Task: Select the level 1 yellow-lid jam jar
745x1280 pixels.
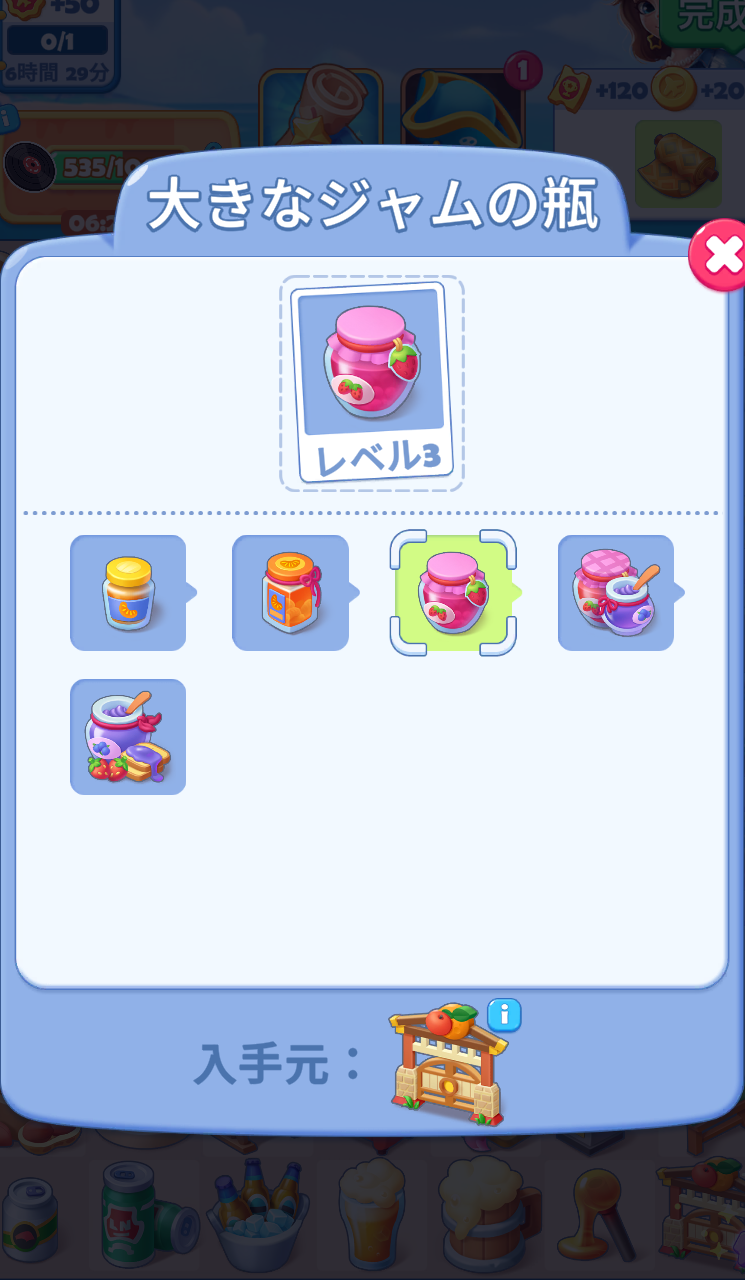Action: 128,593
